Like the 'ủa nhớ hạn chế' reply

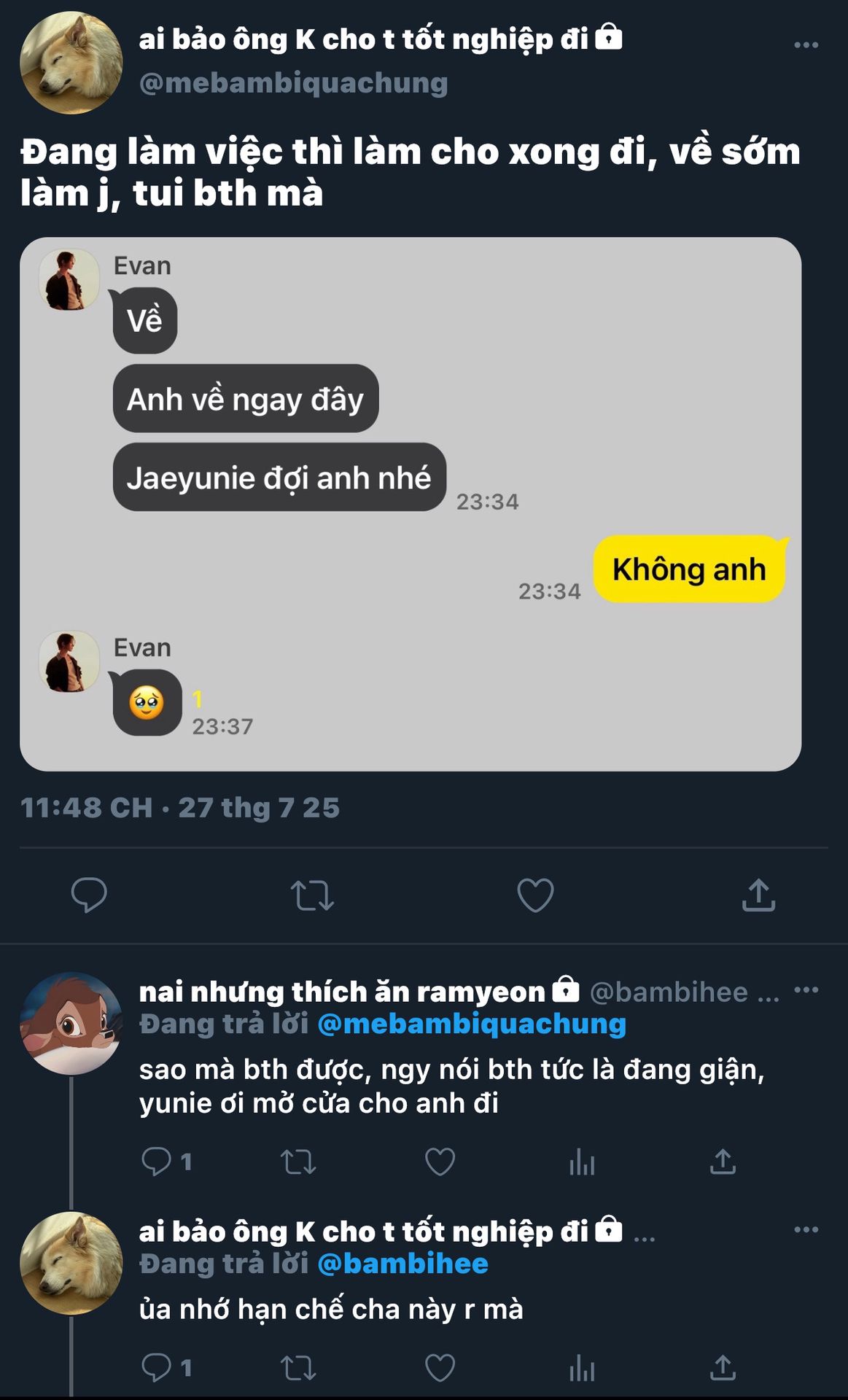coord(440,1368)
